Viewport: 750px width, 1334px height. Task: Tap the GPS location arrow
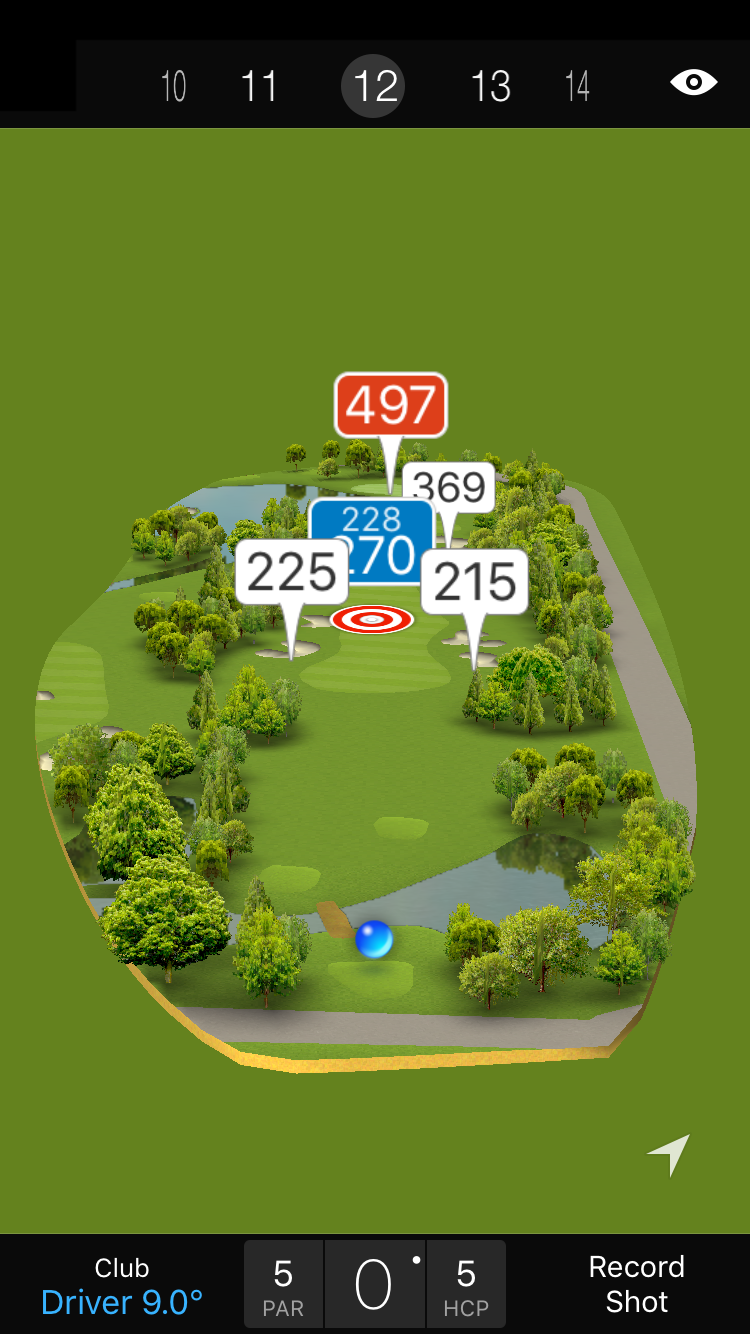(x=669, y=1155)
